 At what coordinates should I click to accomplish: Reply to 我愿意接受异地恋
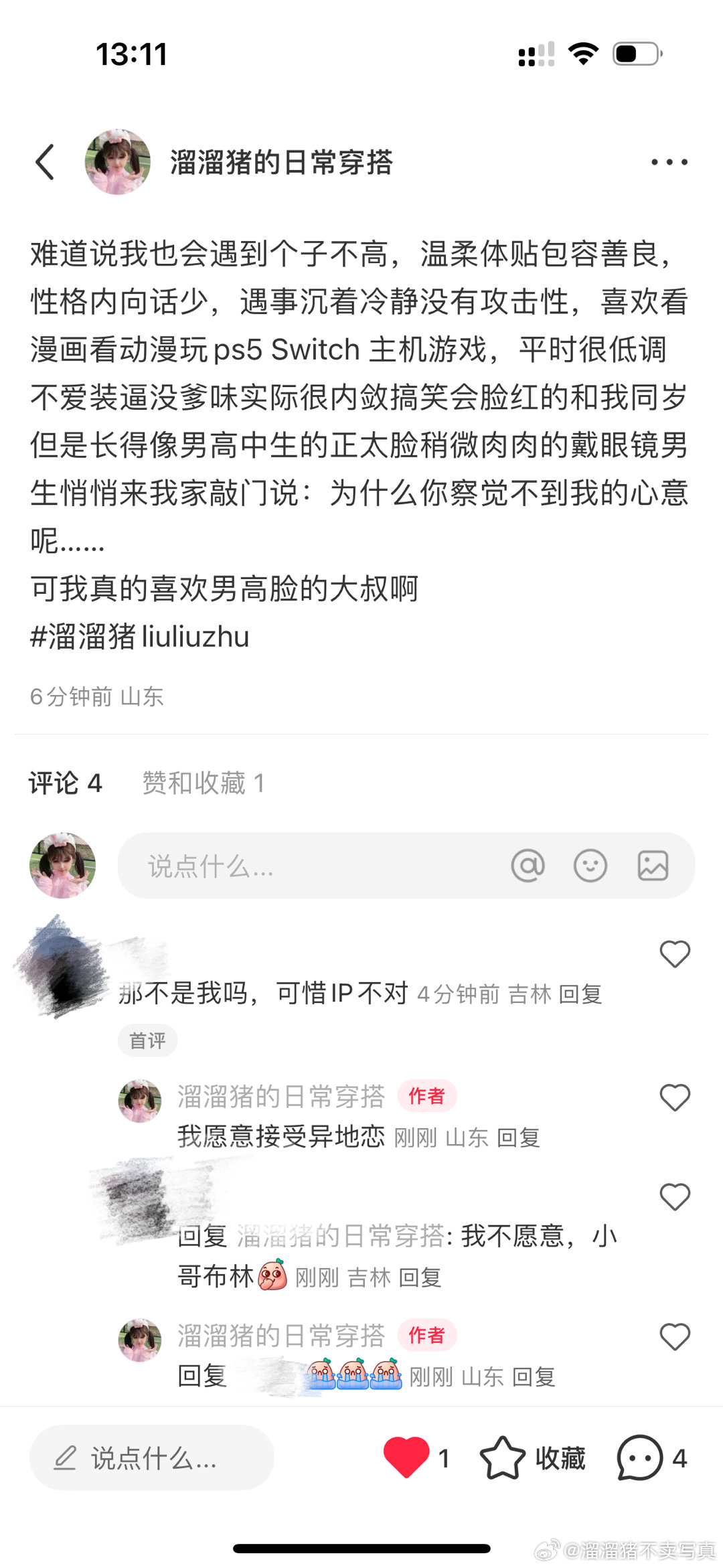[519, 1138]
